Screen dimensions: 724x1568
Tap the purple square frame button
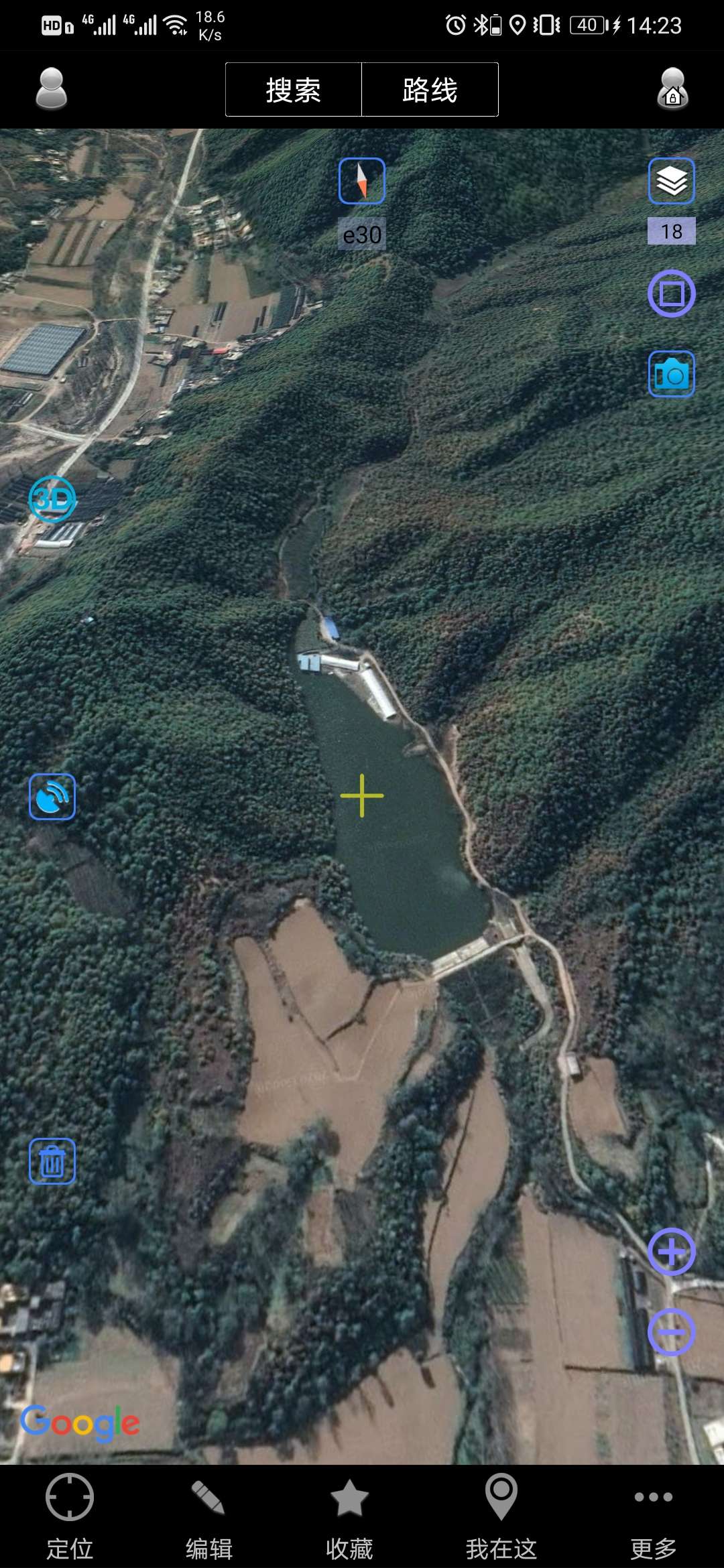click(x=671, y=293)
